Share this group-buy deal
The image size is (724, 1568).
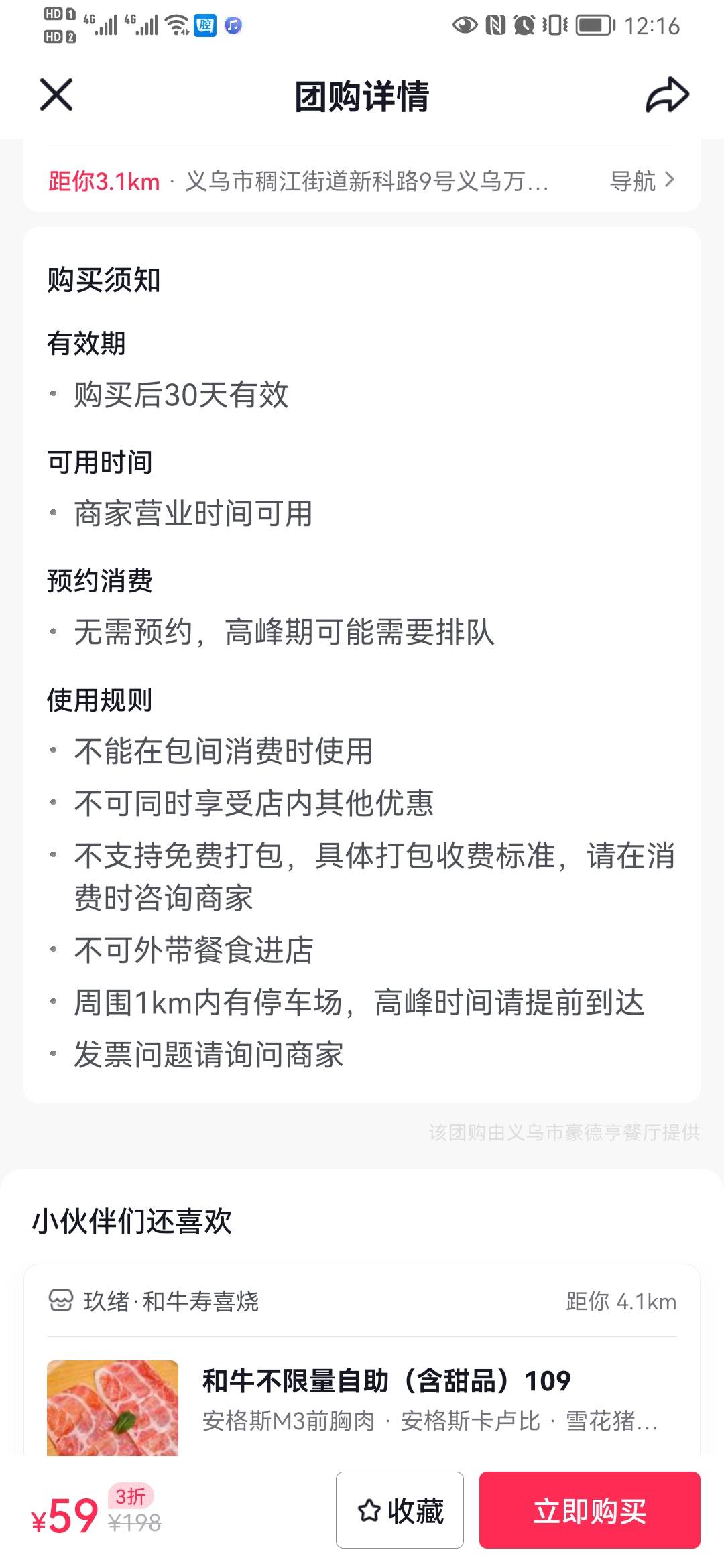[x=666, y=95]
